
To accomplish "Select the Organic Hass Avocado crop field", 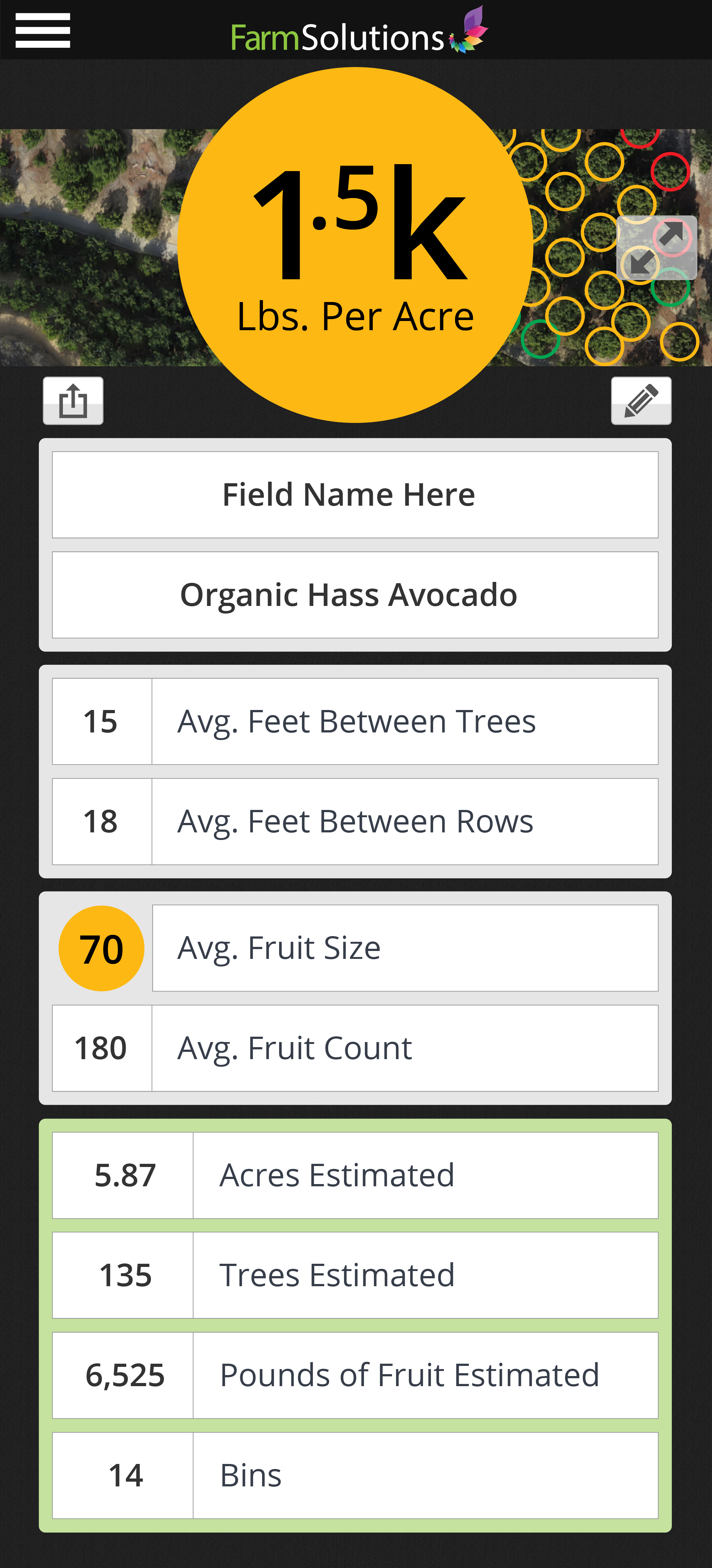I will 355,595.
